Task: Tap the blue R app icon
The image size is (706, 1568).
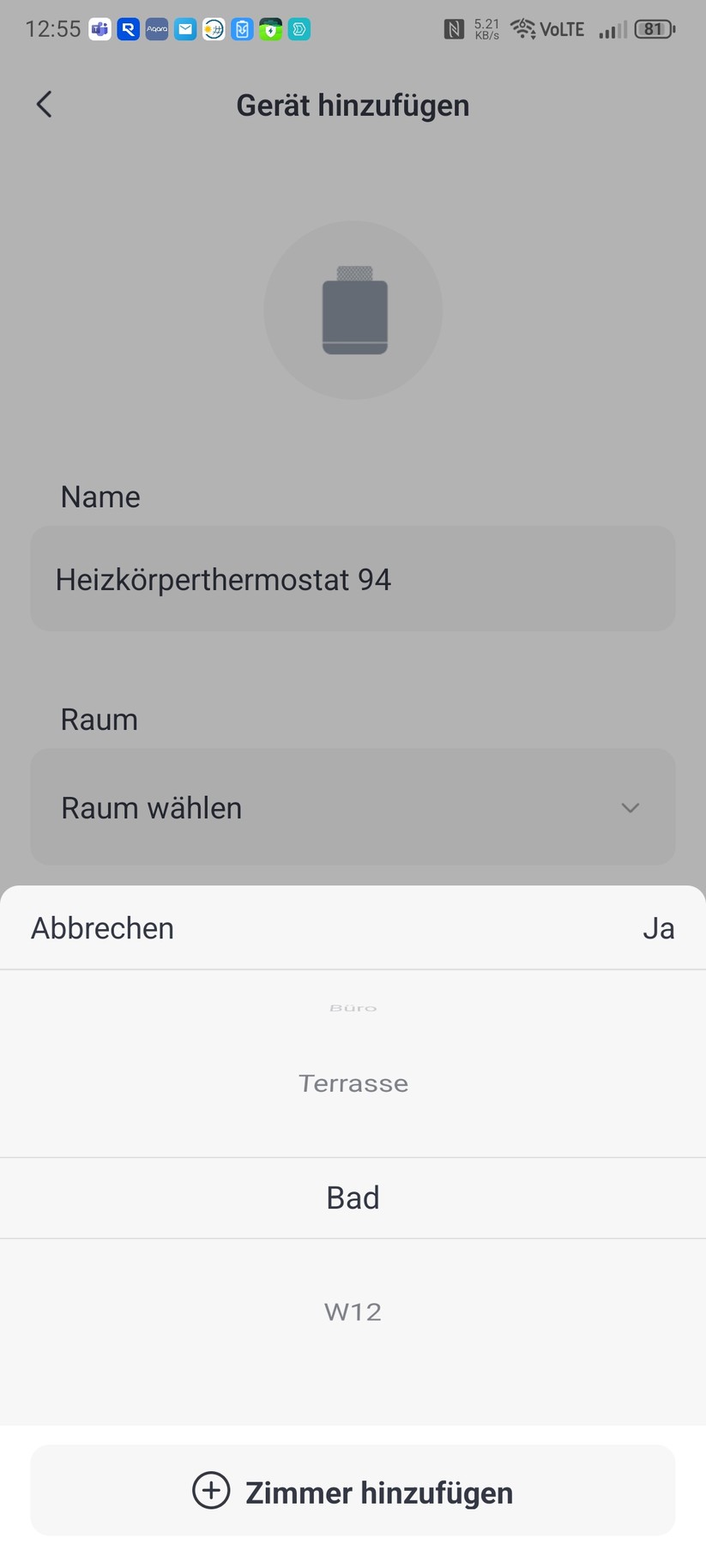Action: click(127, 28)
